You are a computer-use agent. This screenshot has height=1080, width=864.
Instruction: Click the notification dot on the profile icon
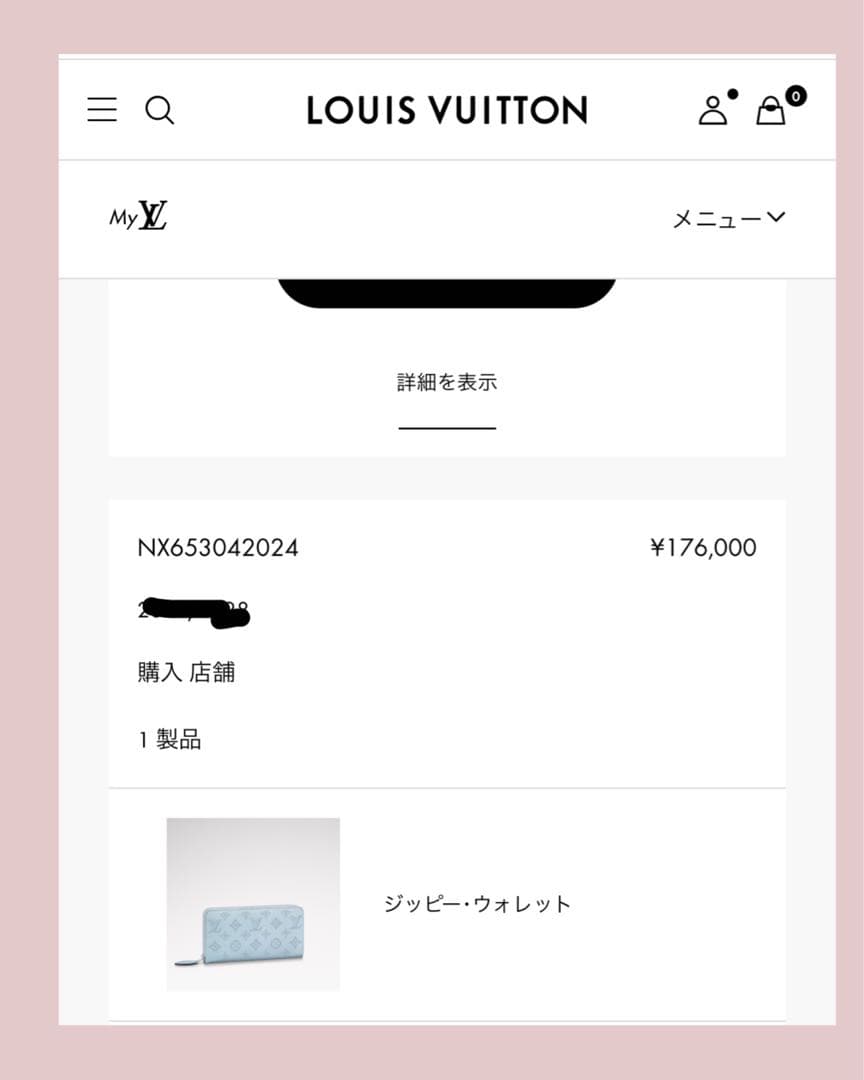tap(733, 93)
